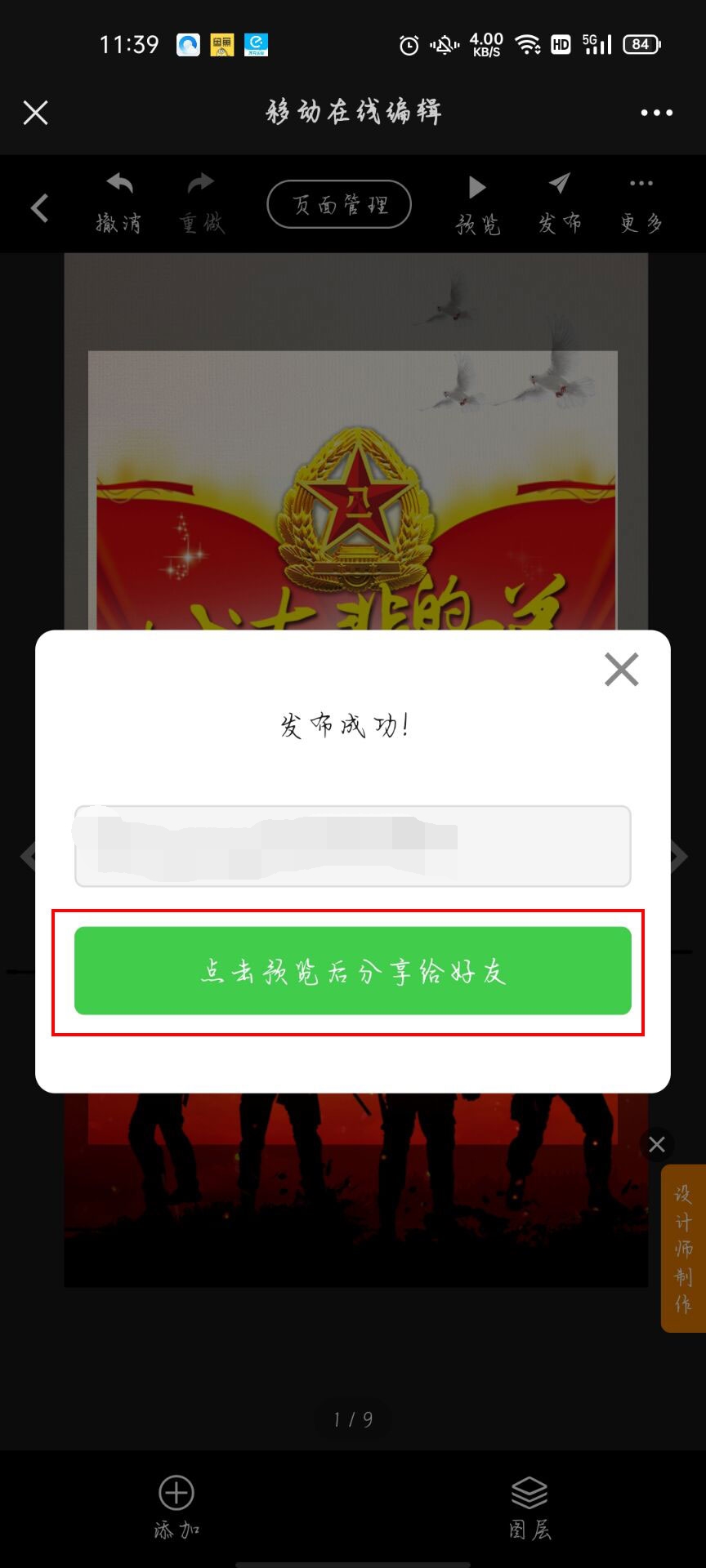
Task: Redo with 重做
Action: tap(202, 203)
